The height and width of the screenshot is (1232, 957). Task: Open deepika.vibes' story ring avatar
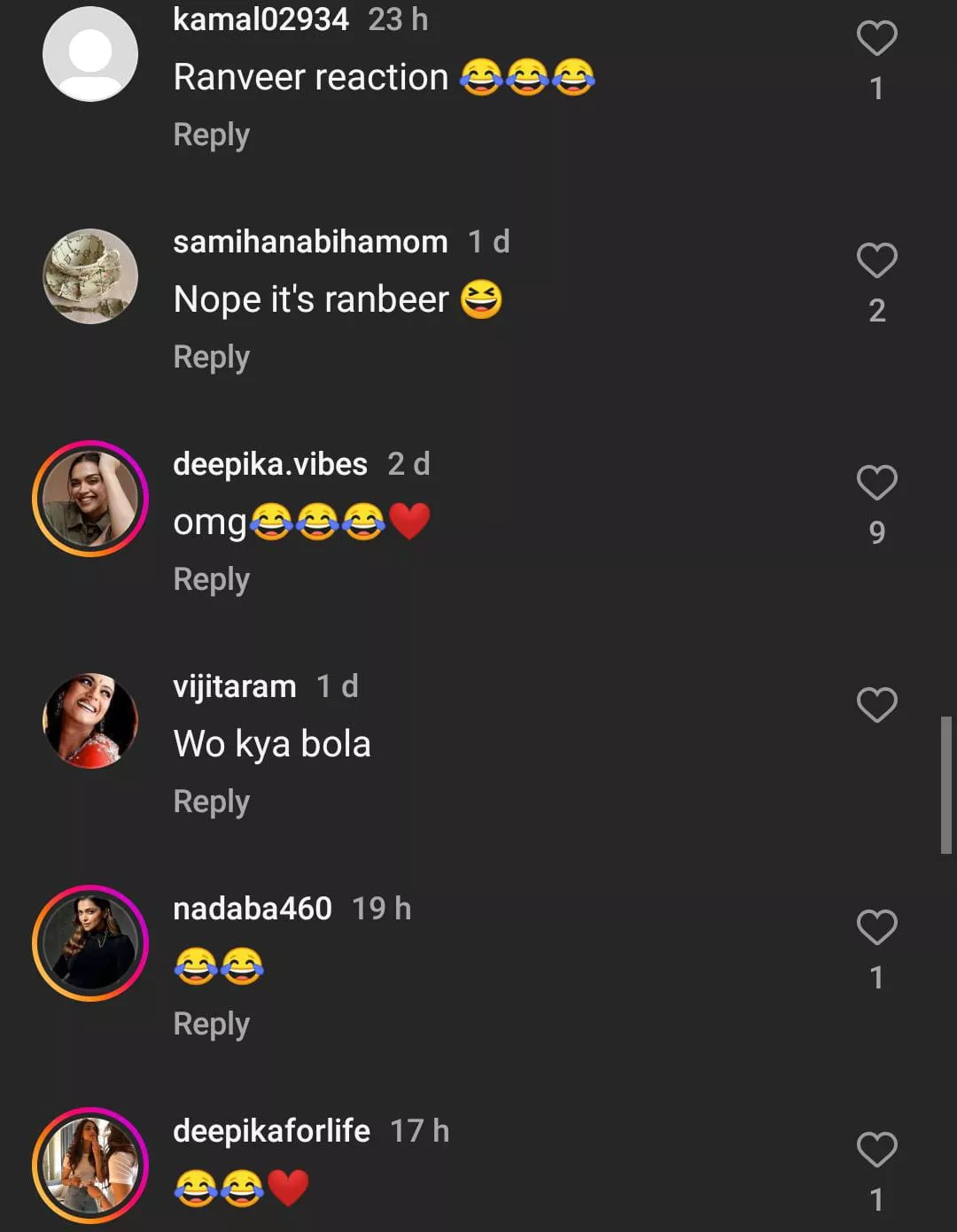pos(90,499)
